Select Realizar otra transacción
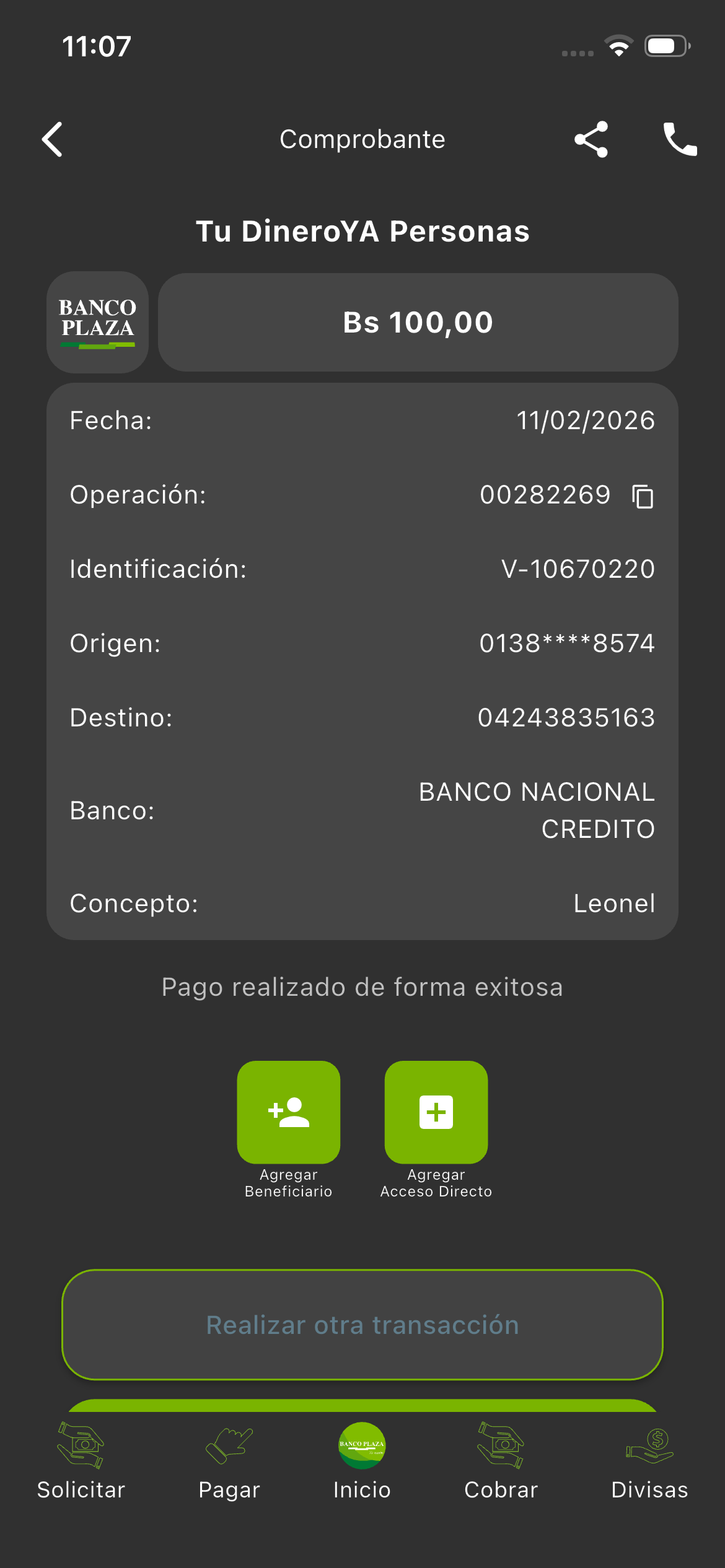Viewport: 725px width, 1568px height. pos(362,1325)
